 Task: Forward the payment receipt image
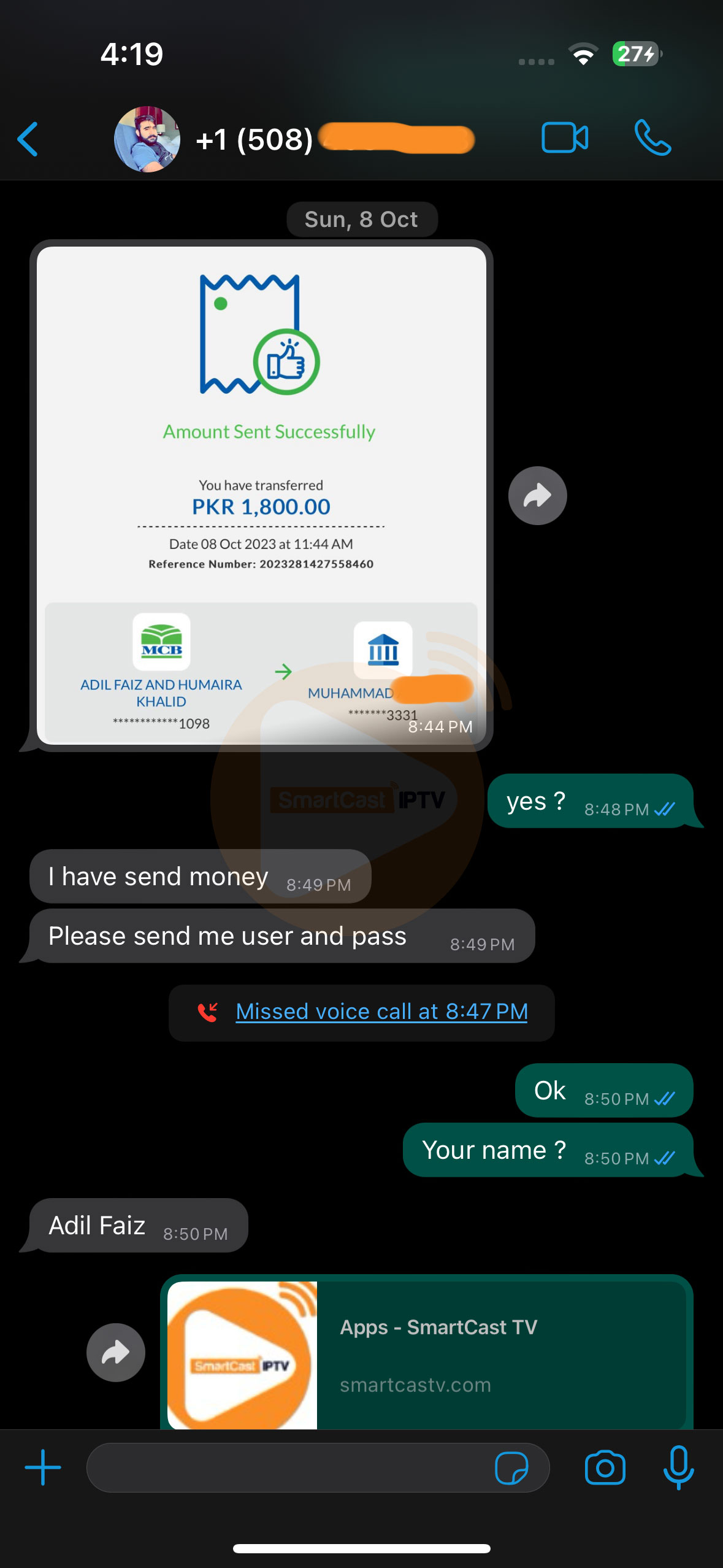(x=537, y=496)
